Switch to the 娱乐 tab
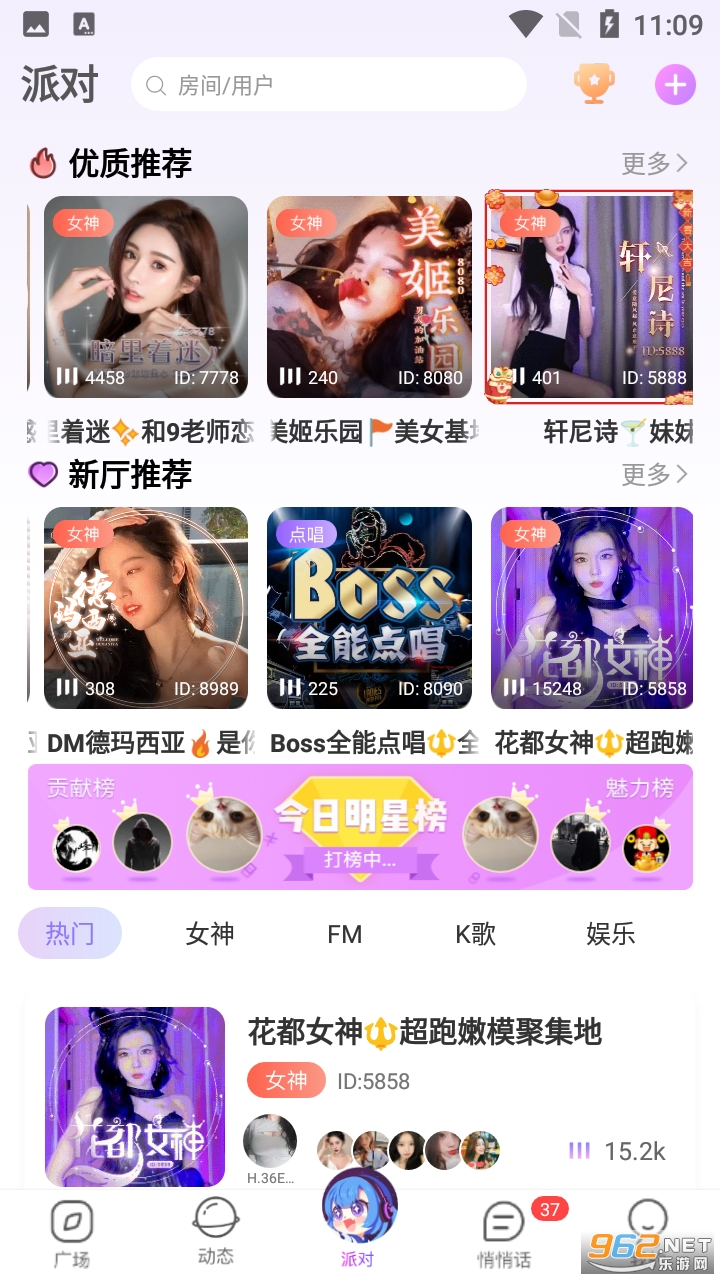The image size is (720, 1280). [611, 934]
